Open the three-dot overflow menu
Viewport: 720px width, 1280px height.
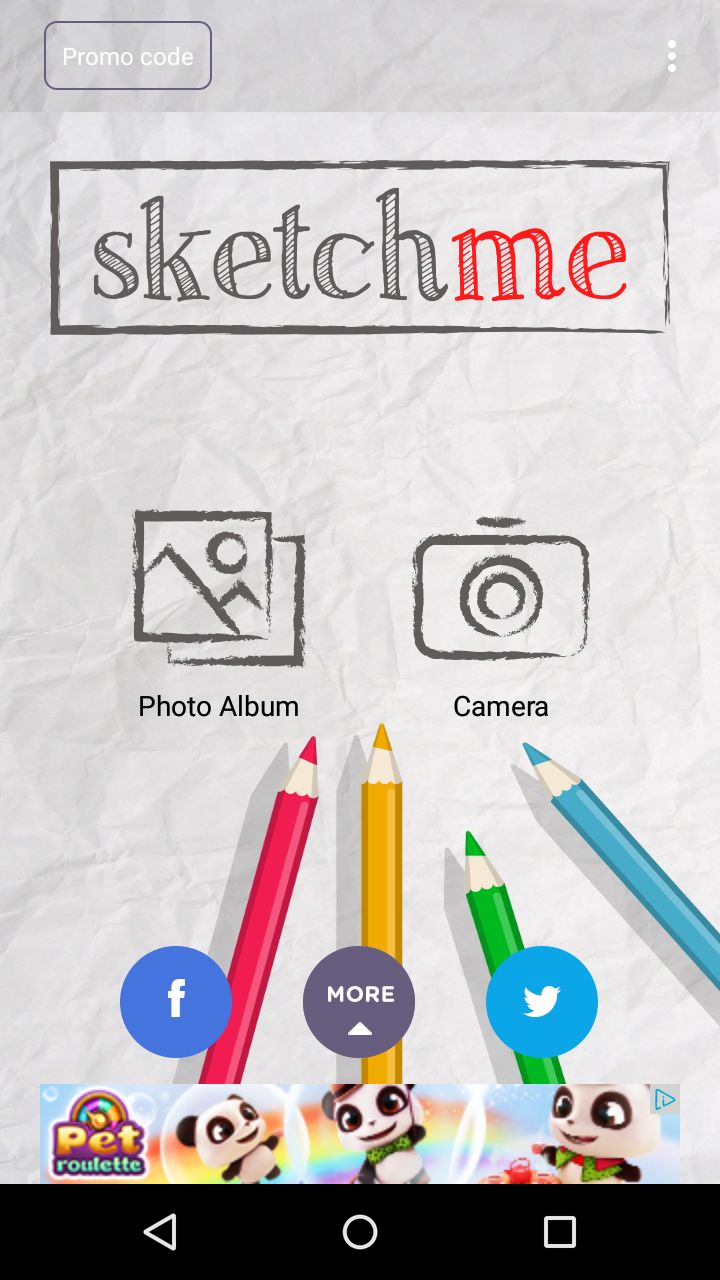coord(672,56)
